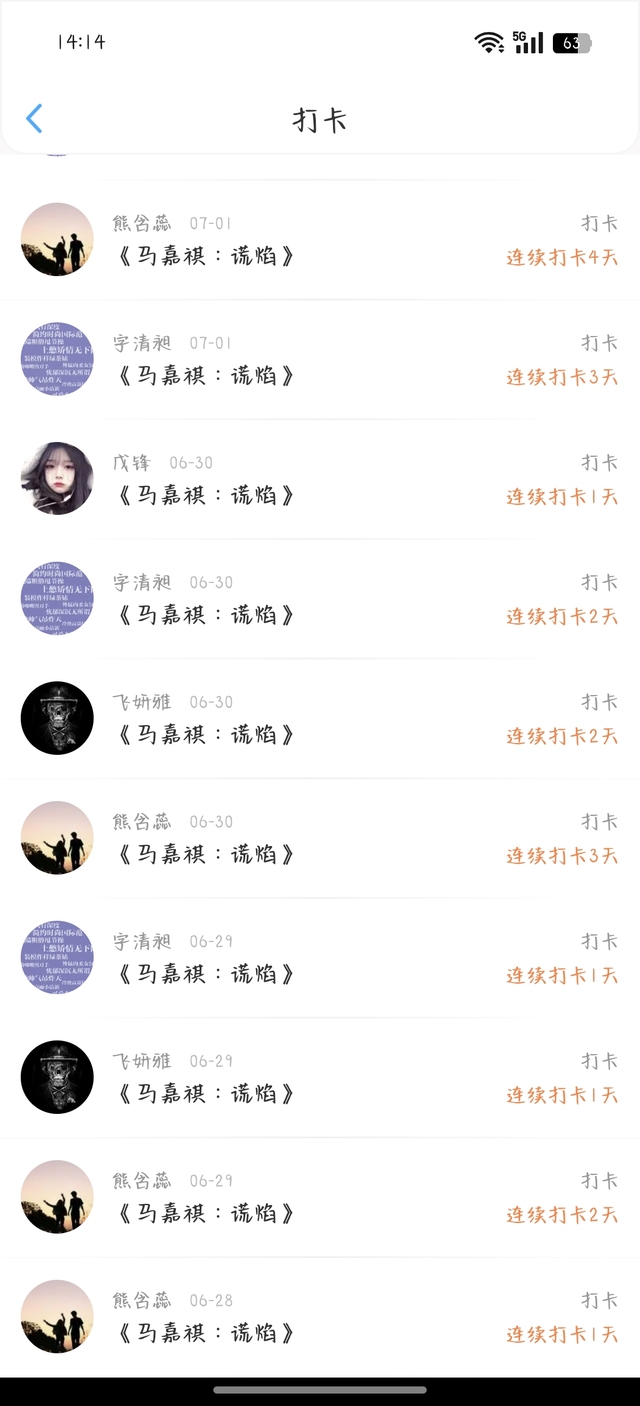The width and height of the screenshot is (640, 1406).
Task: Select 宇清昶's 06-30 check-in row
Action: [320, 599]
